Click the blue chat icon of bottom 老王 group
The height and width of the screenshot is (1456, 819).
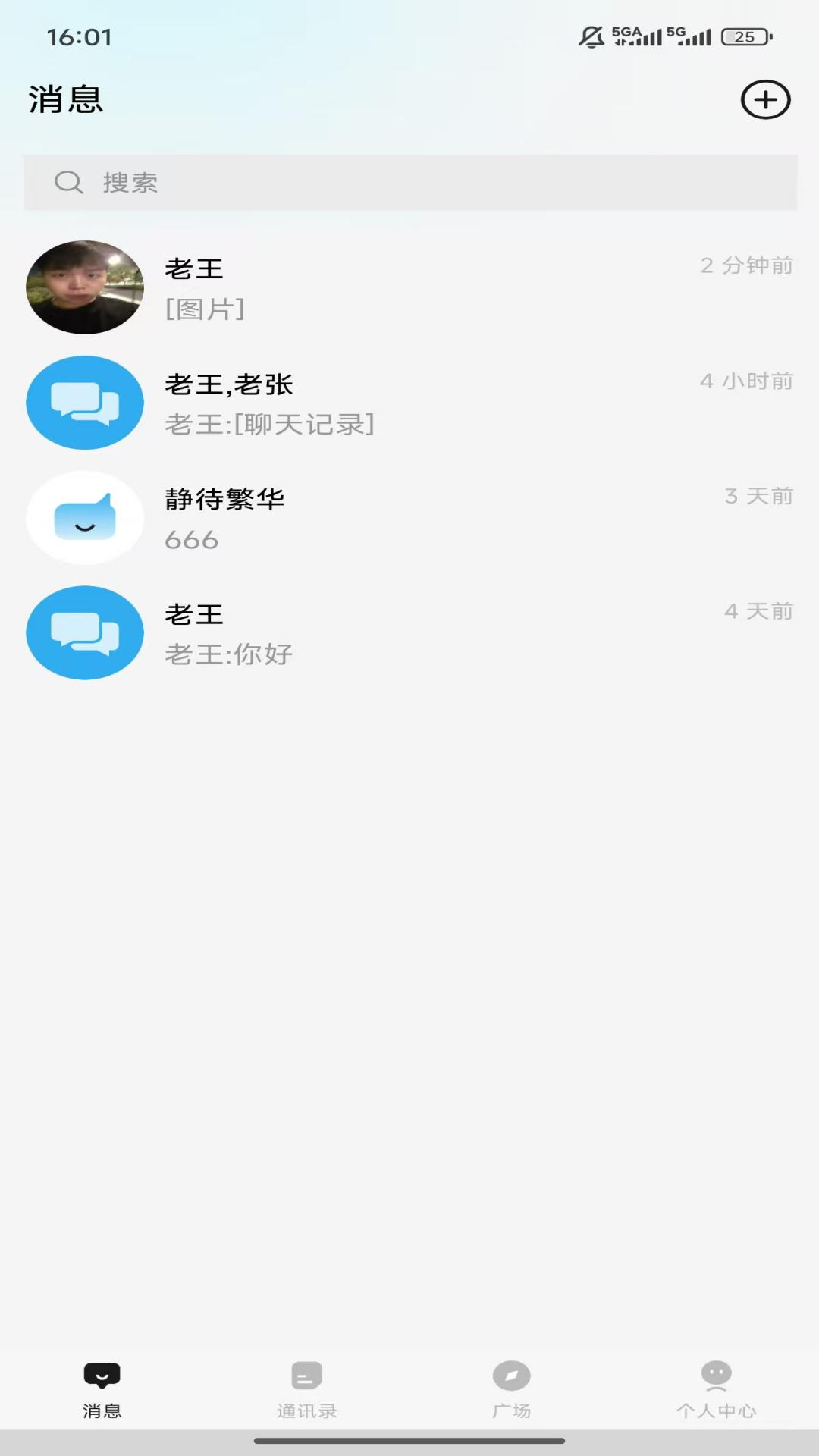pyautogui.click(x=85, y=632)
